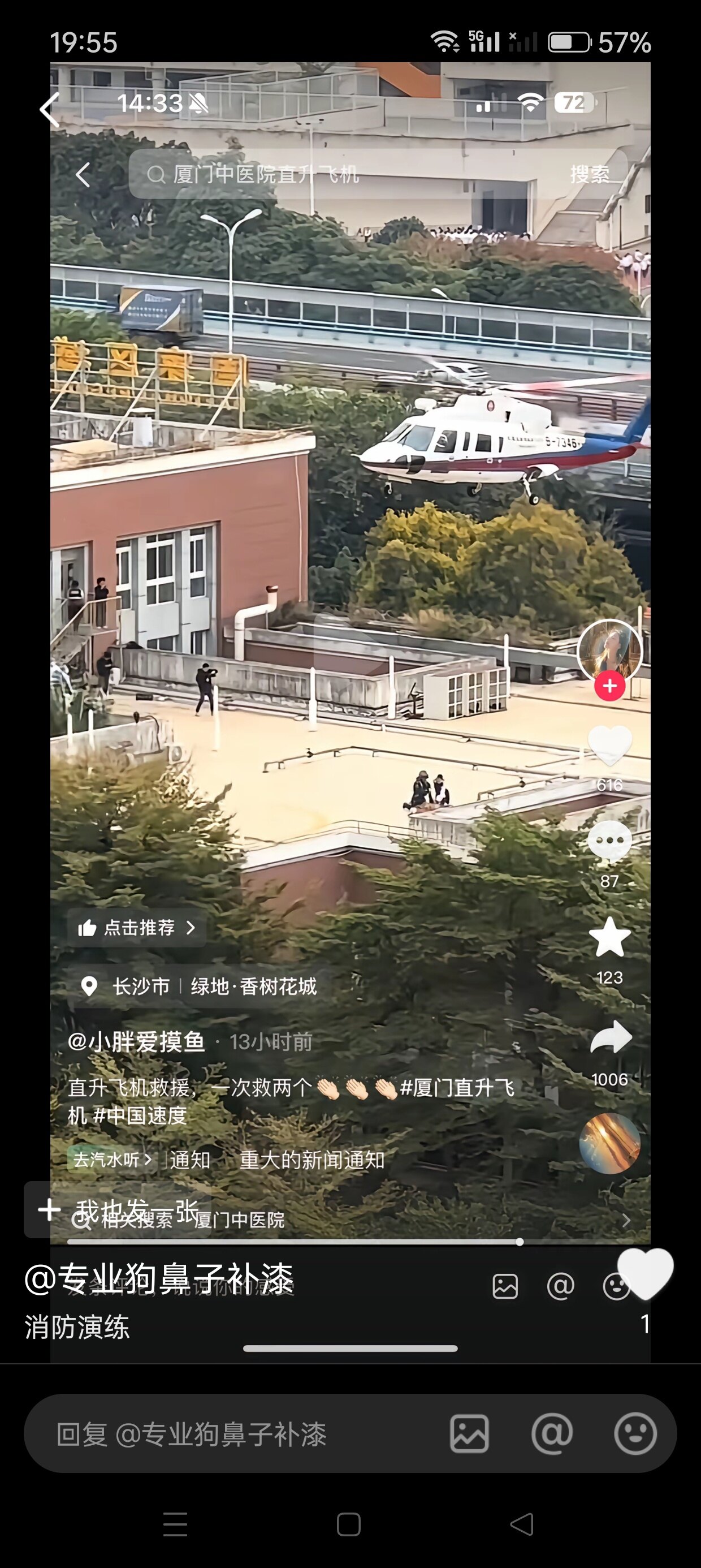Like the comment by 专业狗鼻子补漆
The image size is (701, 1568).
tap(645, 1274)
